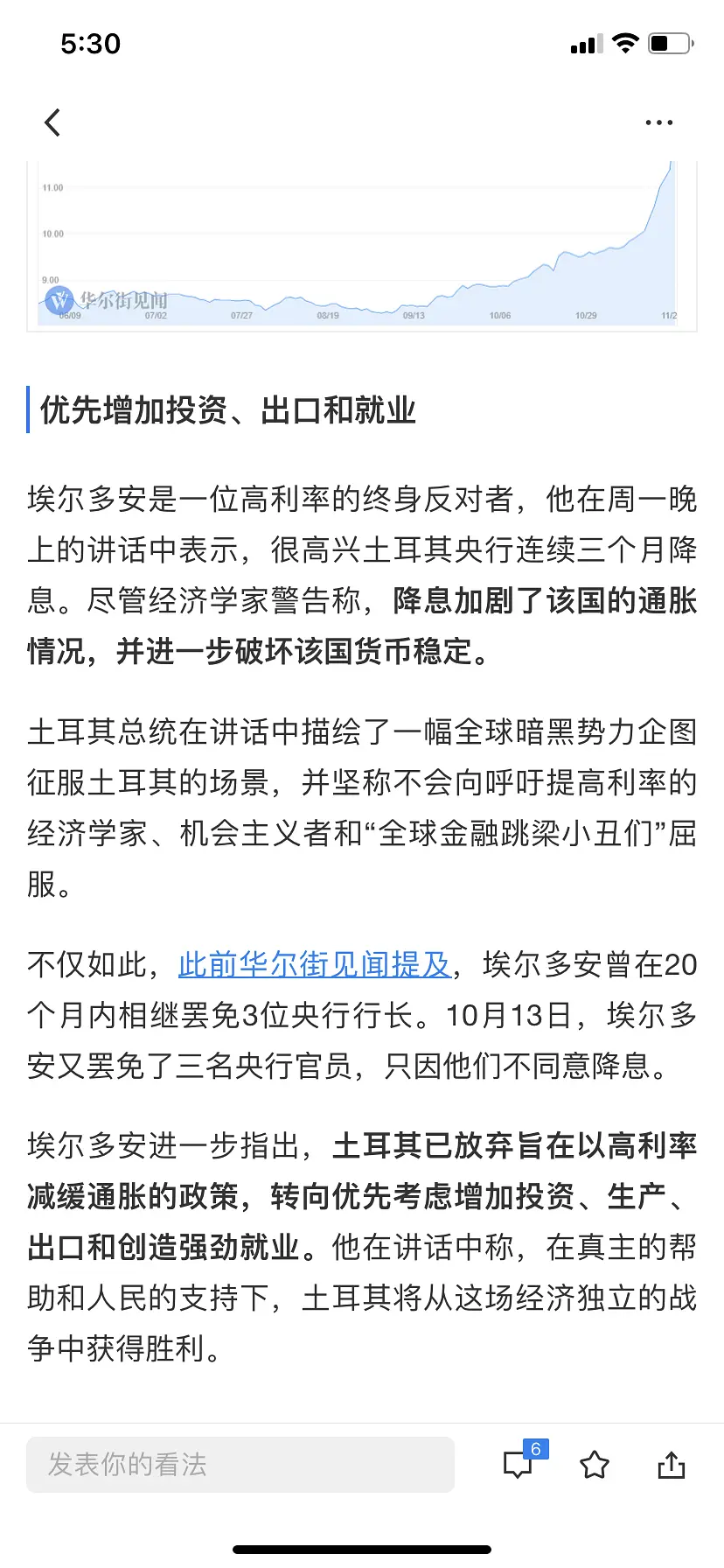
Task: Open the 此前华尔街见闻提及 link
Action: tap(315, 964)
